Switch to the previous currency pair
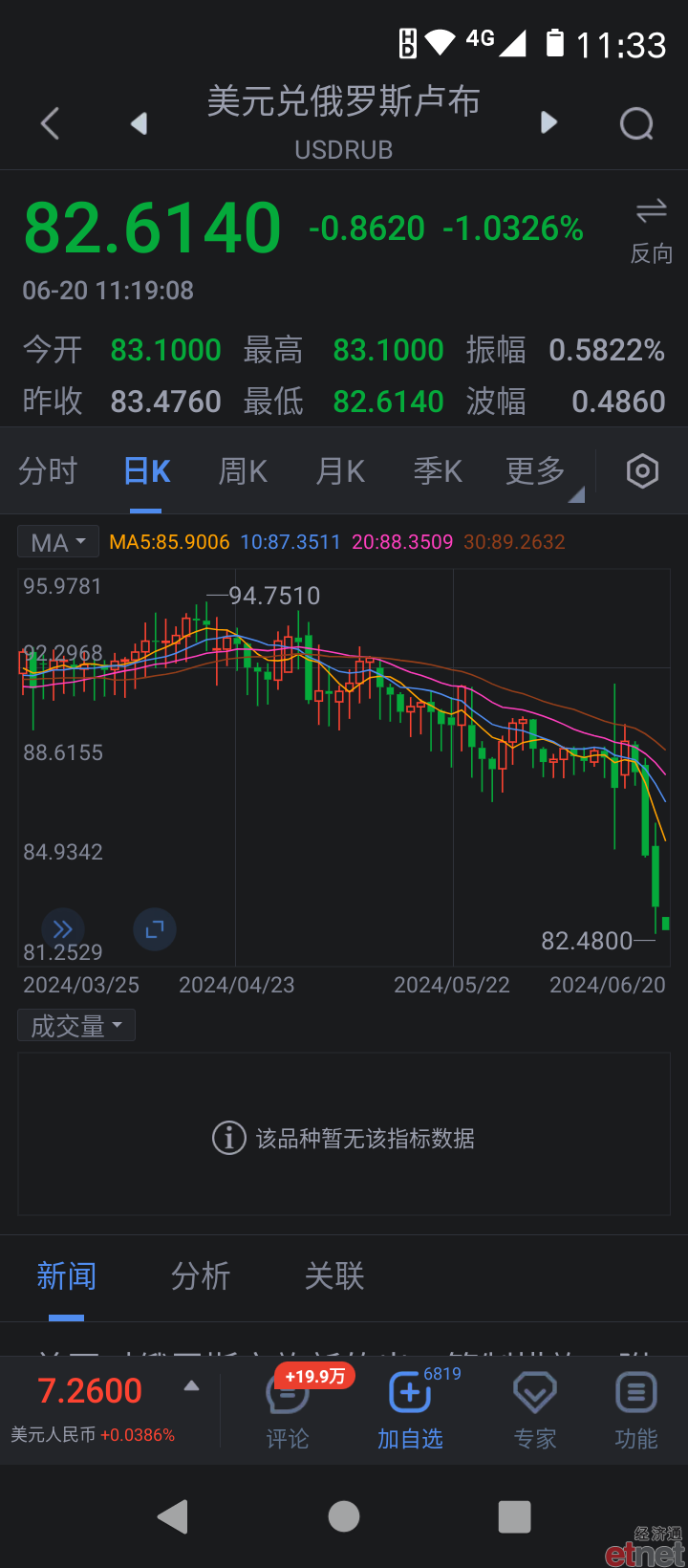Viewport: 688px width, 1568px height. [x=140, y=123]
